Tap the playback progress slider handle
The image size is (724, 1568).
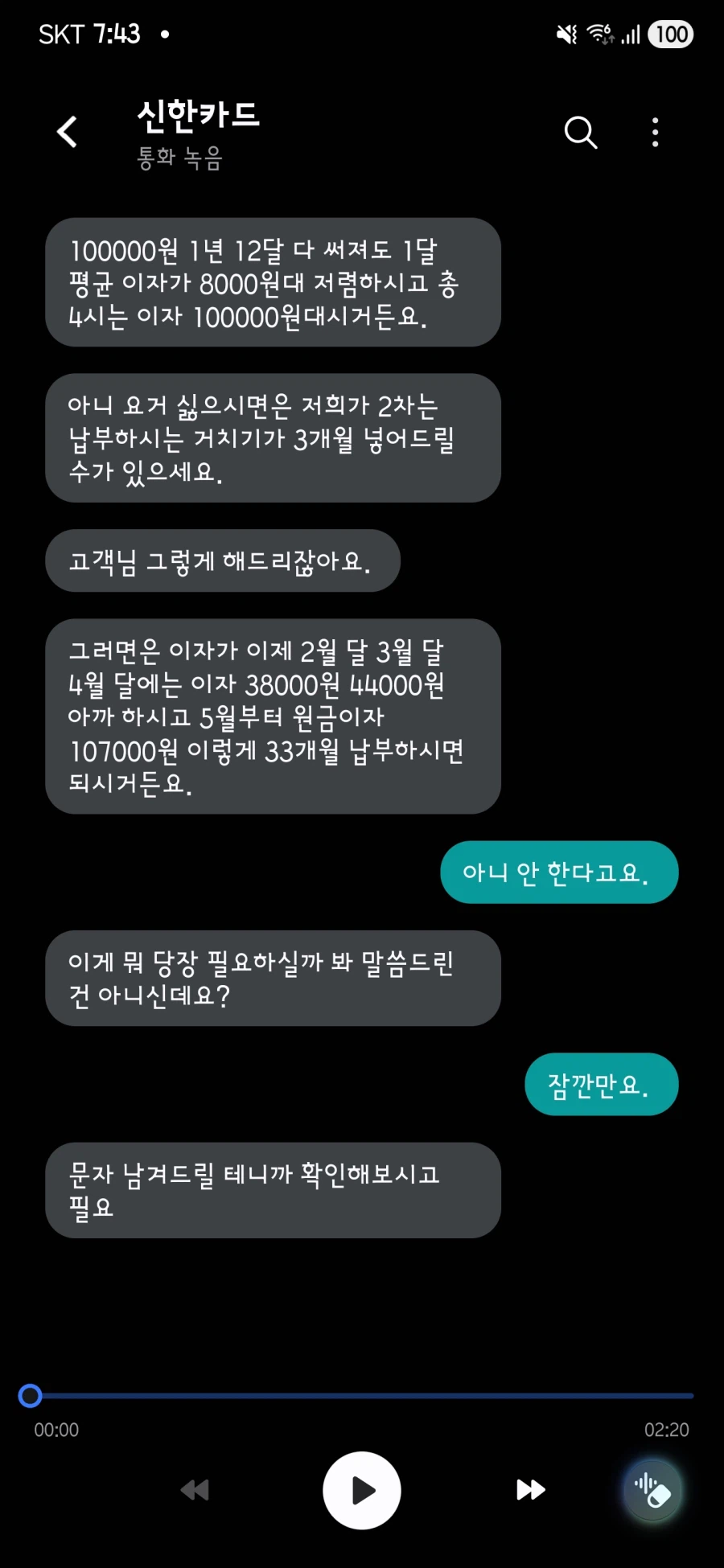click(x=31, y=1396)
